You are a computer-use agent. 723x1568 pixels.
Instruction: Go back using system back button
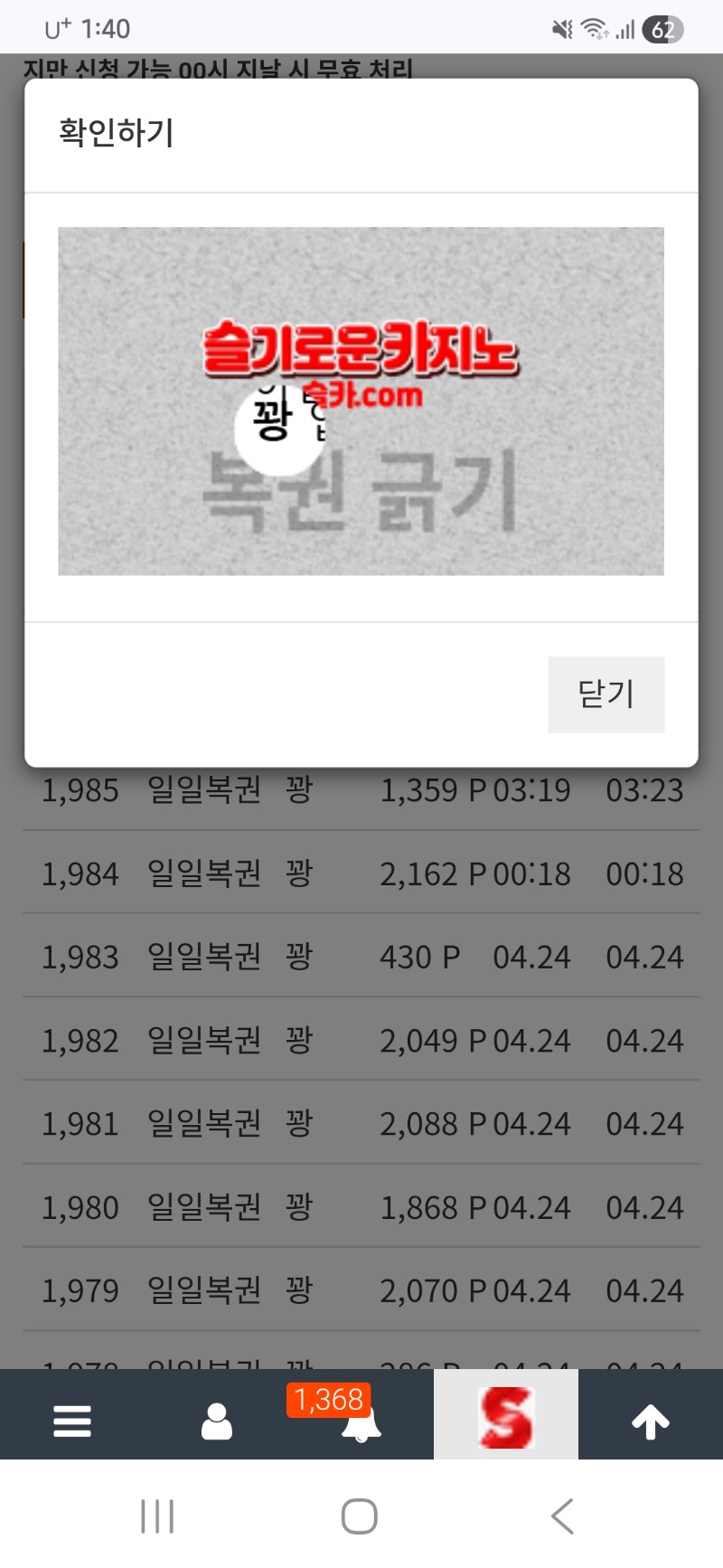pos(562,1516)
